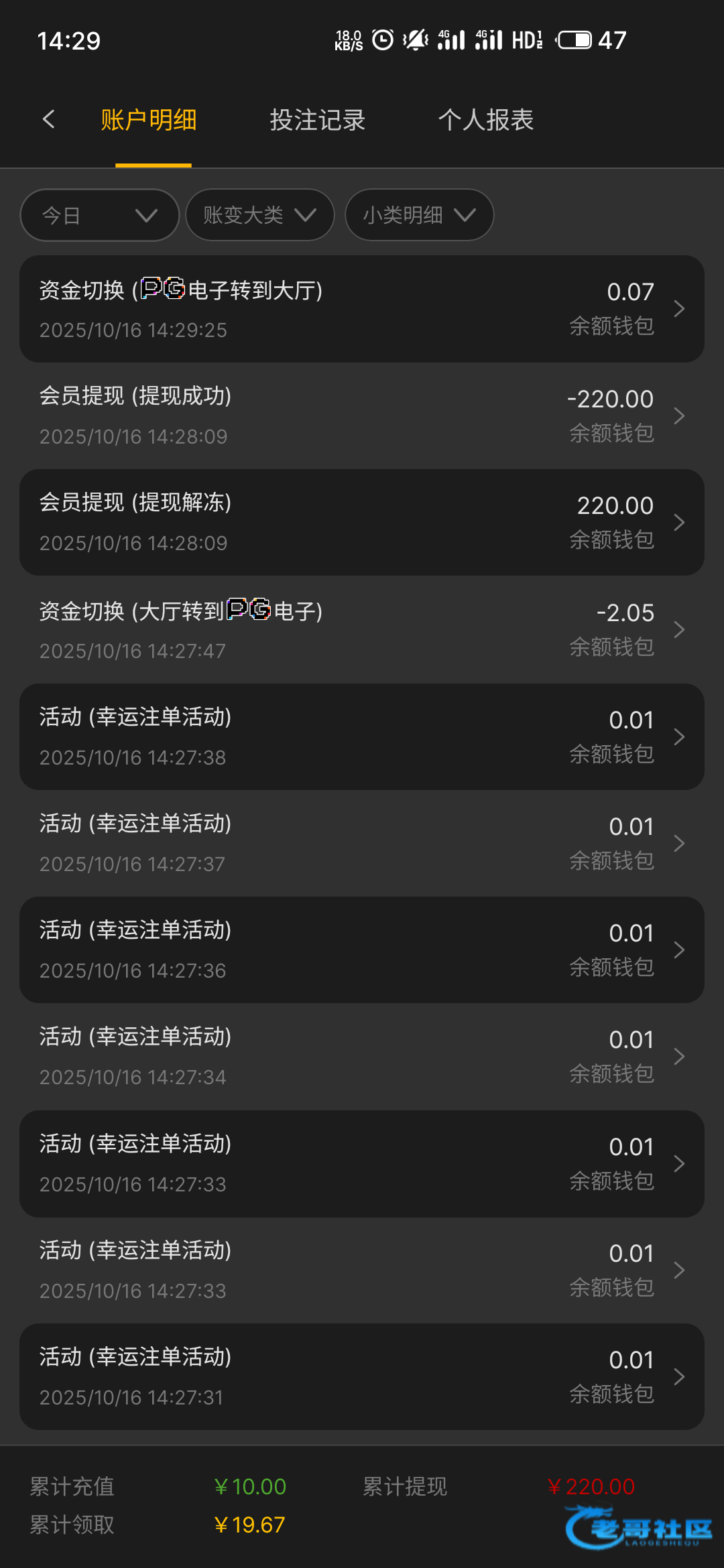The height and width of the screenshot is (1568, 724).
Task: Go back using the top-left arrow
Action: (48, 120)
